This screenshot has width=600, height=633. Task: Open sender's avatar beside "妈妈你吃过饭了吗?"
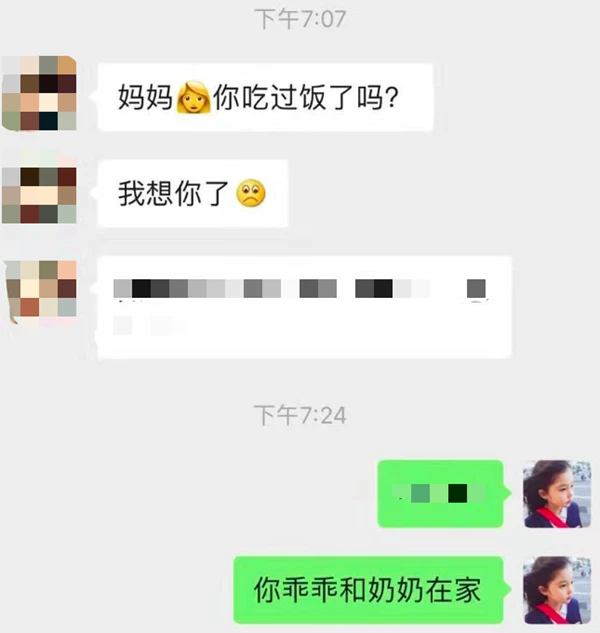pyautogui.click(x=39, y=94)
